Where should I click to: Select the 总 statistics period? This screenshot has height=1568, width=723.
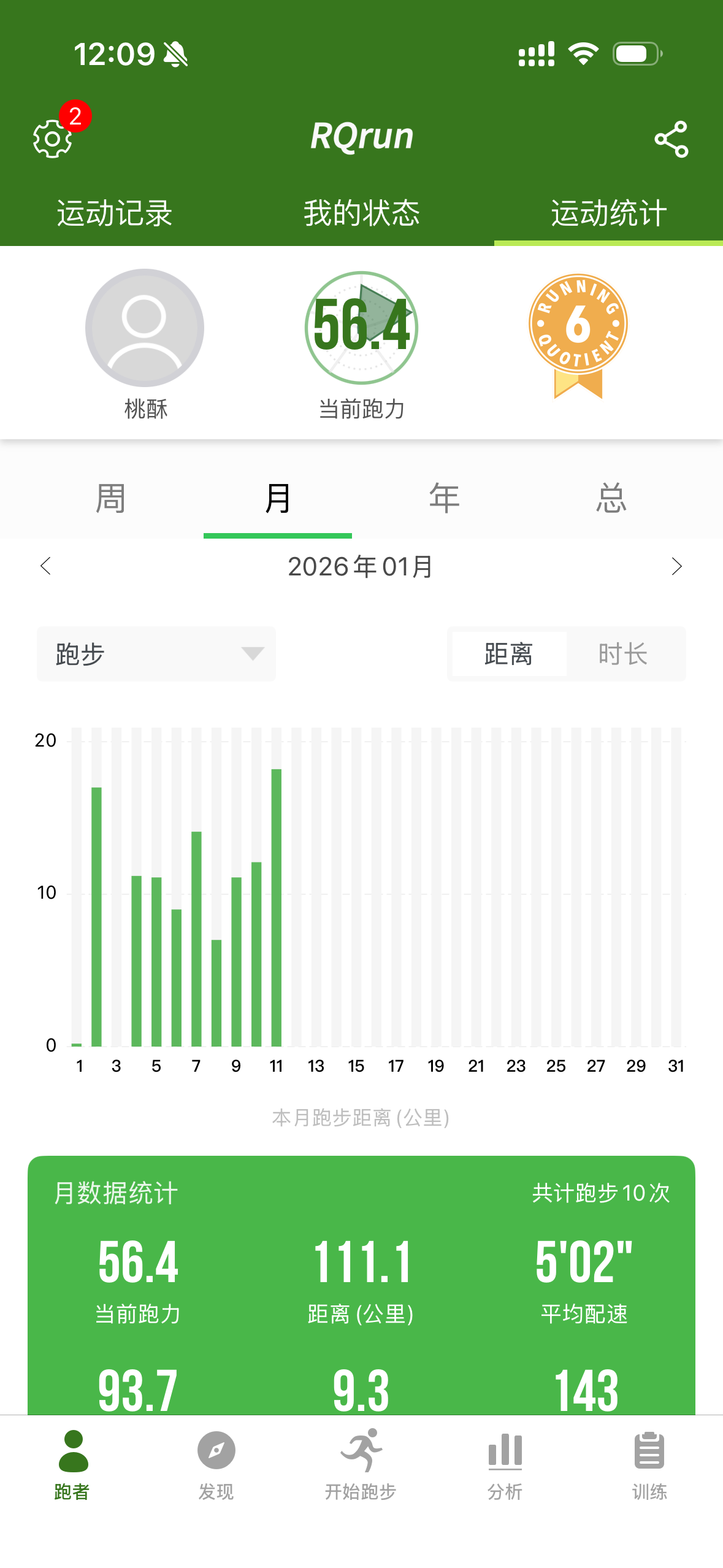(611, 498)
